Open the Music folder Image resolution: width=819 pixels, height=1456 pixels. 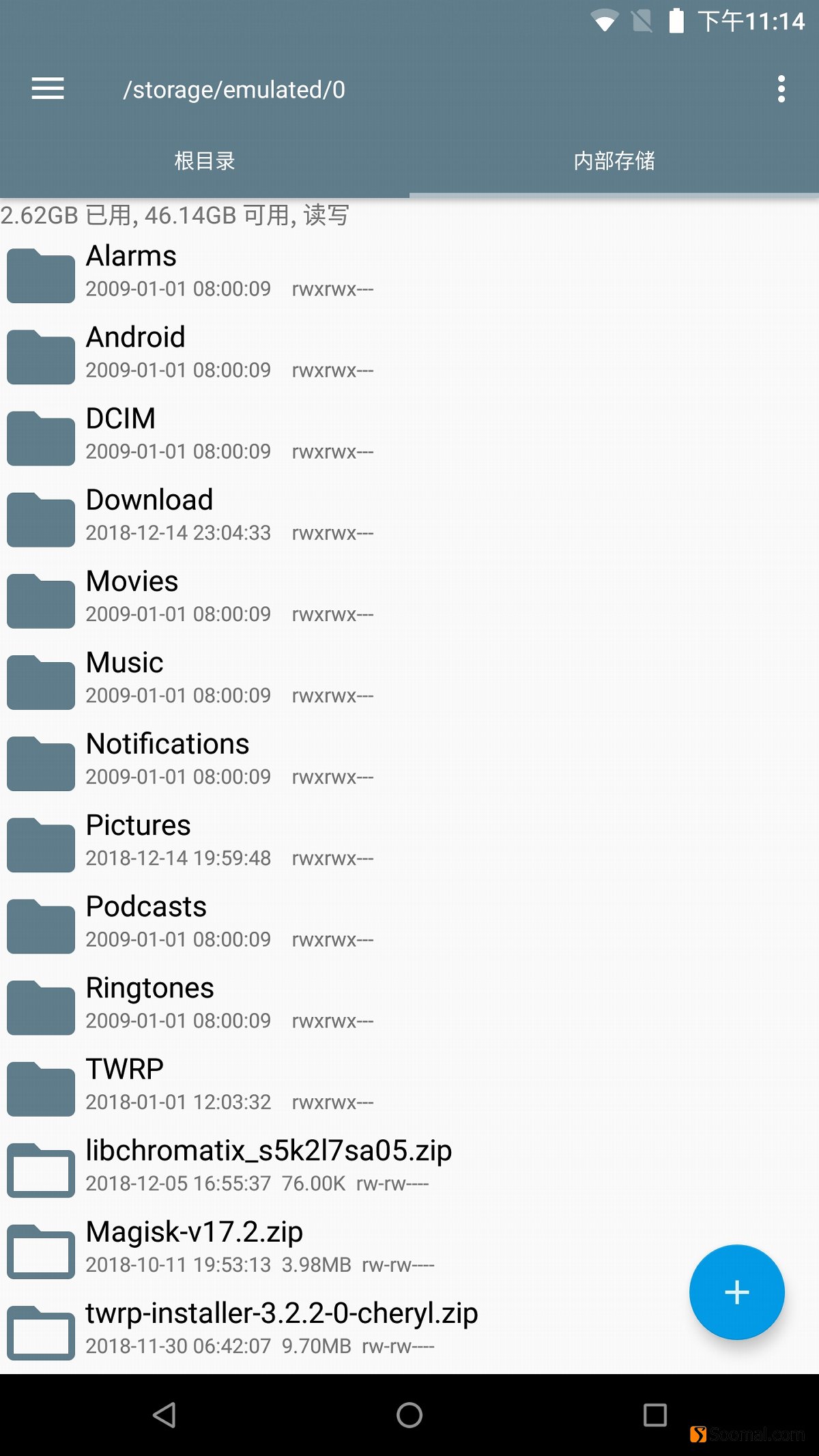tap(205, 678)
